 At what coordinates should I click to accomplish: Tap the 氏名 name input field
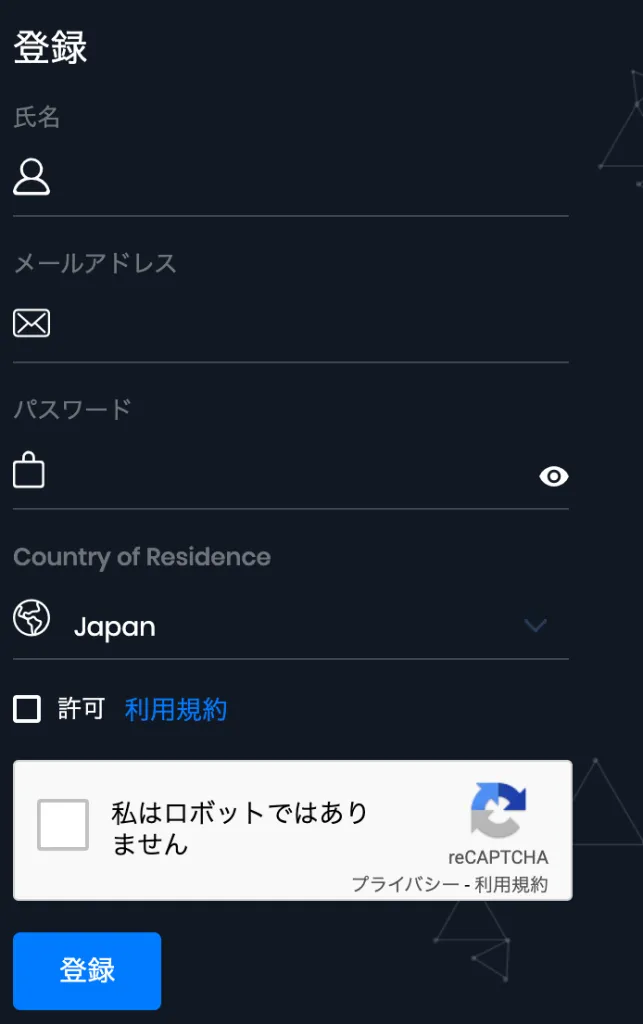[300, 178]
